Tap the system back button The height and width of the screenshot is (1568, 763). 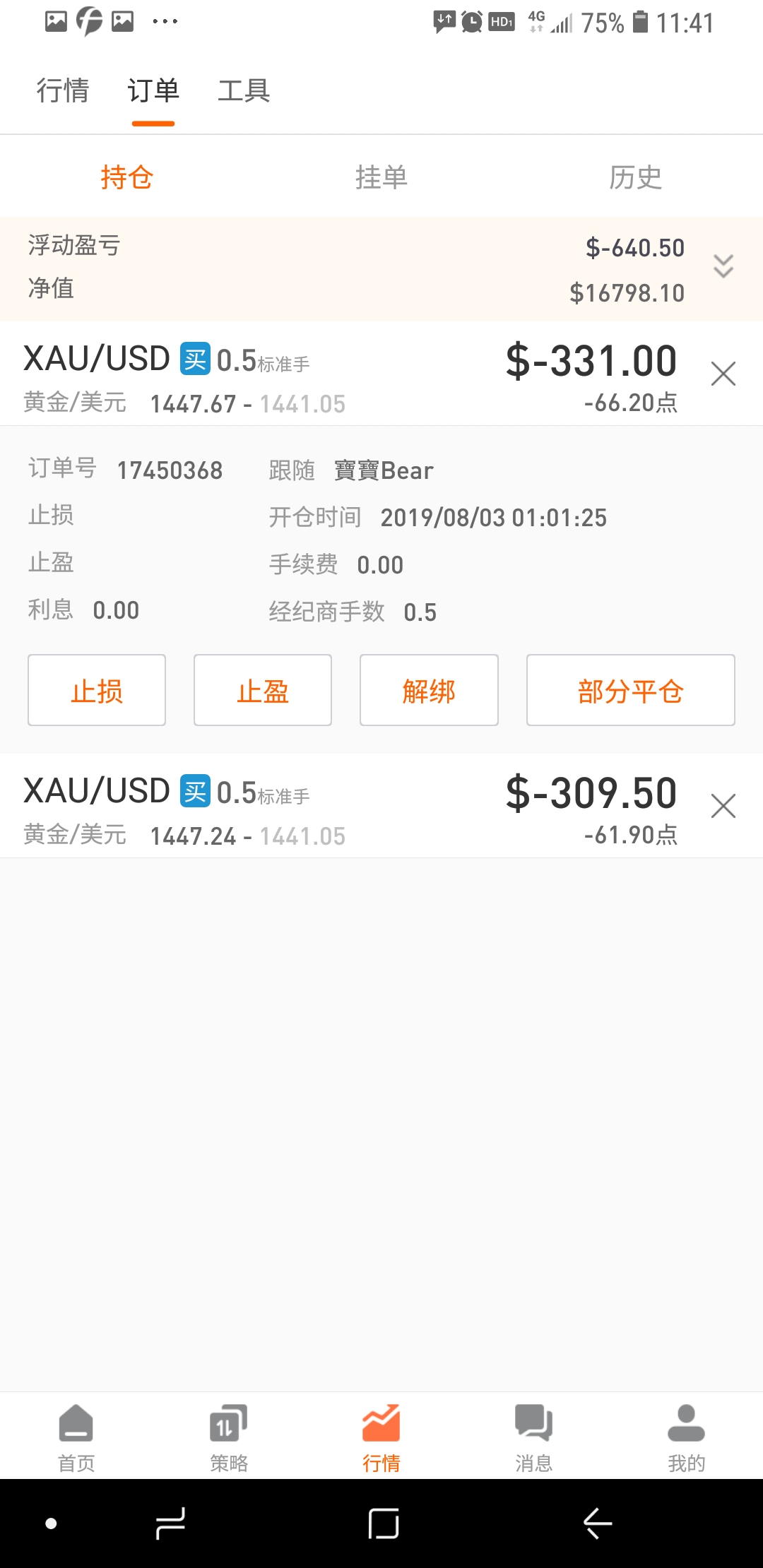coord(598,1524)
